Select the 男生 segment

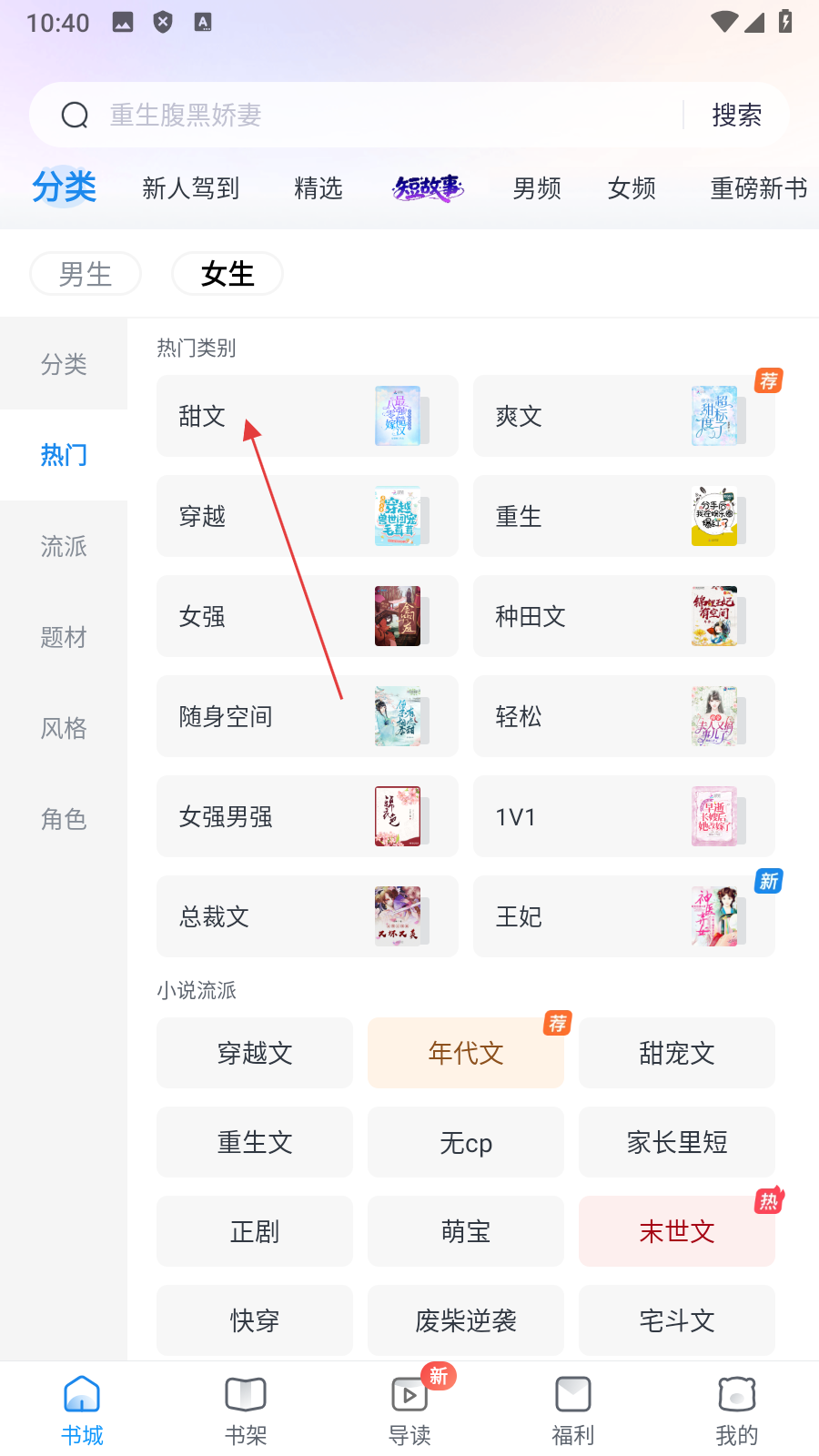(x=86, y=274)
